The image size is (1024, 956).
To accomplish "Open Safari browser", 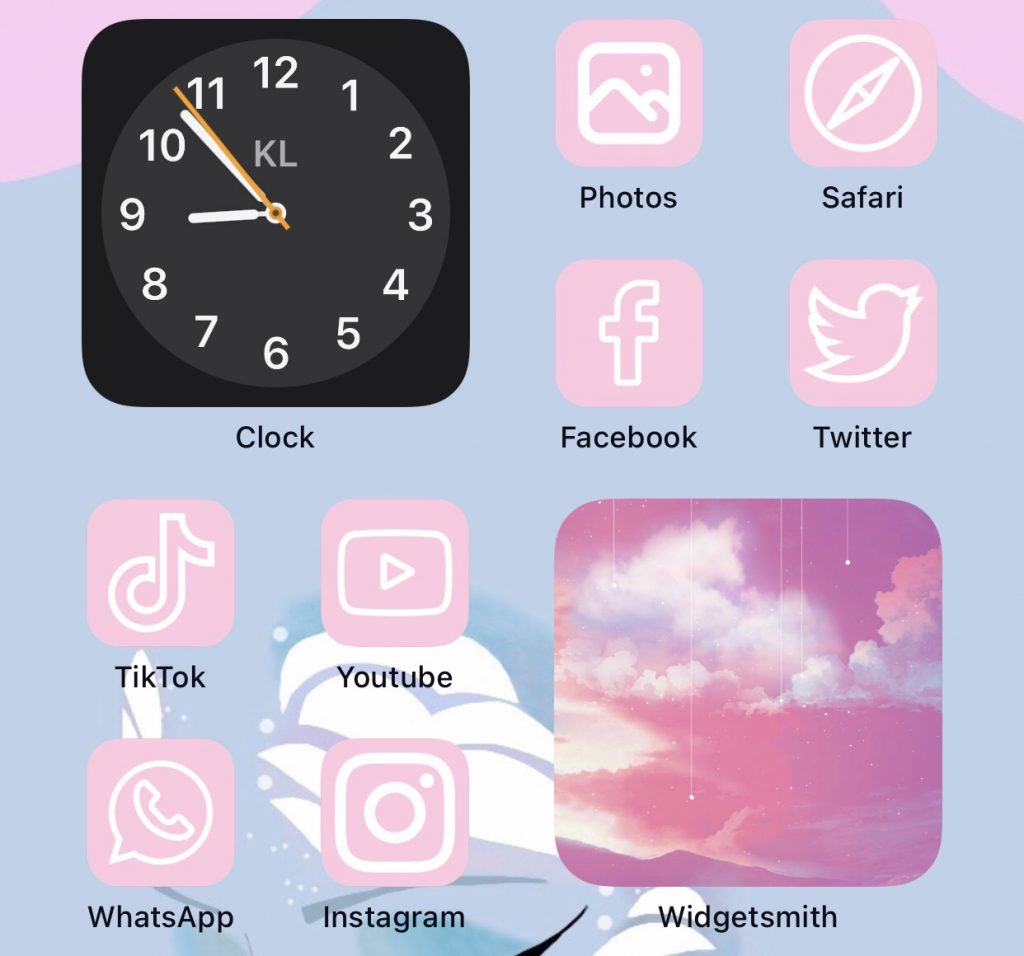I will (x=862, y=93).
